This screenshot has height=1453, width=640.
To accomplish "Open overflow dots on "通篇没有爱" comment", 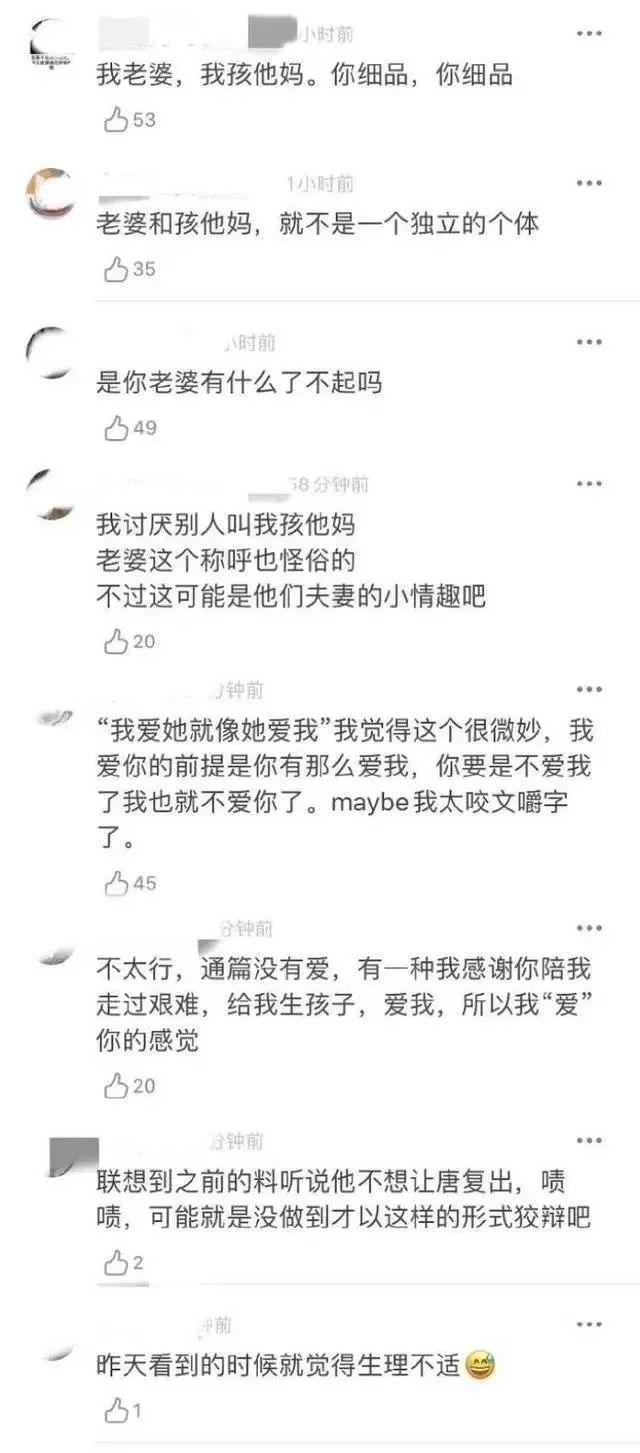I will click(x=589, y=929).
